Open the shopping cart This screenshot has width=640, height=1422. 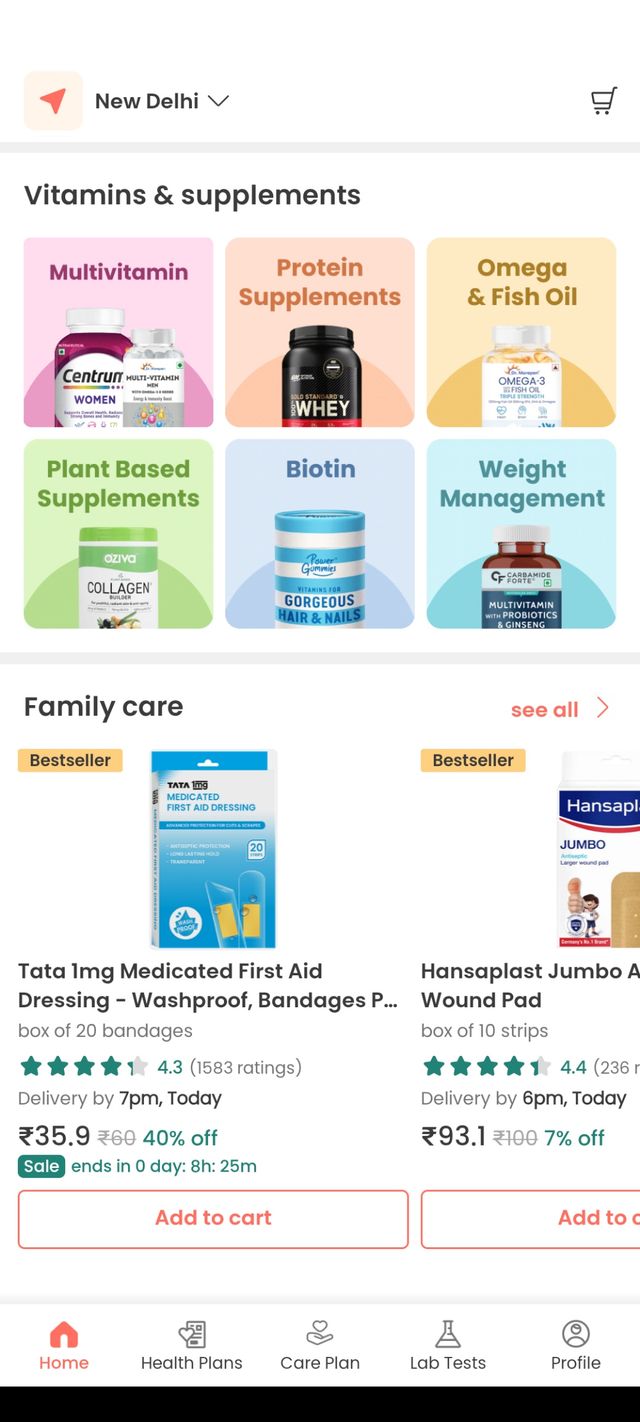click(603, 101)
